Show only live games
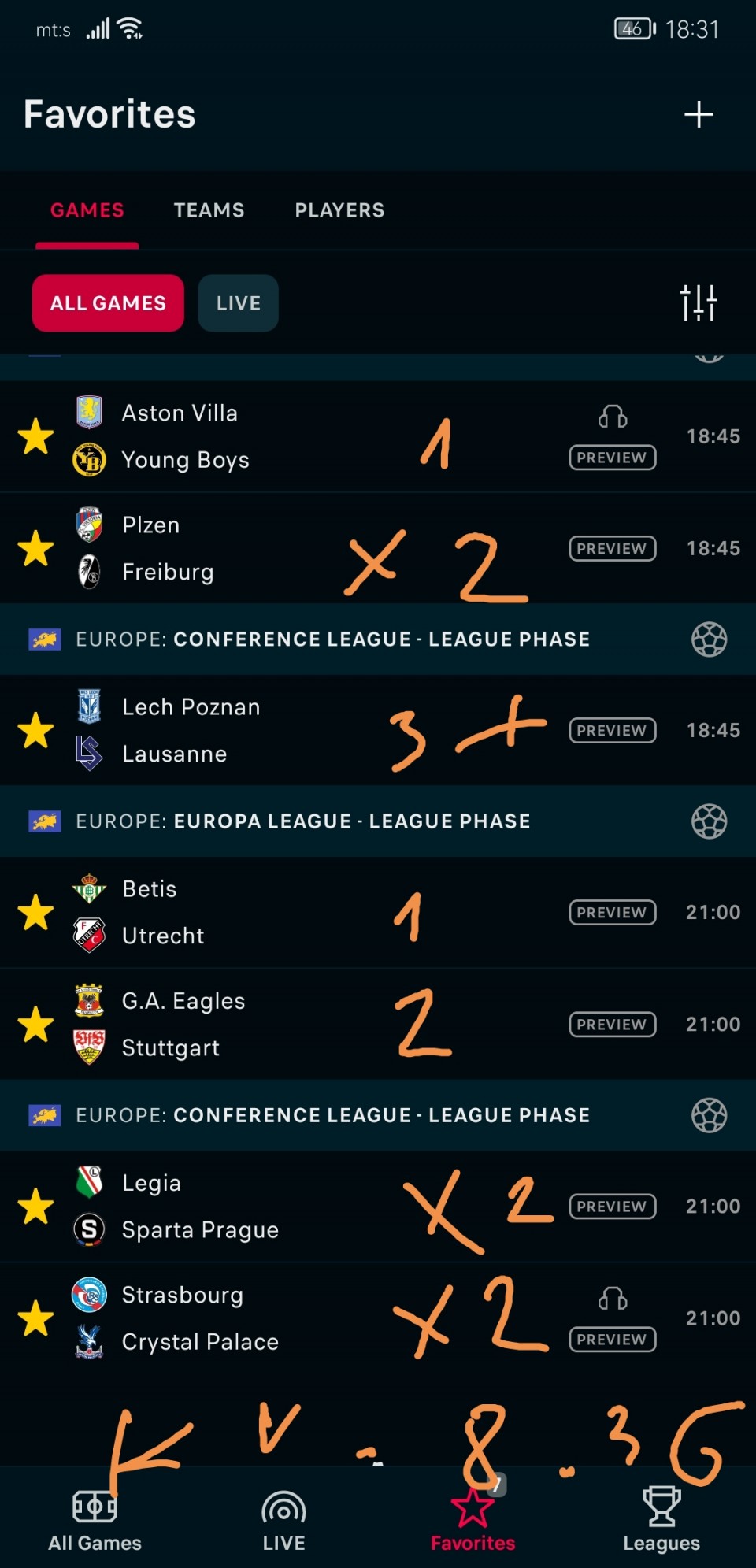Screen dimensions: 756x1568 [x=238, y=303]
